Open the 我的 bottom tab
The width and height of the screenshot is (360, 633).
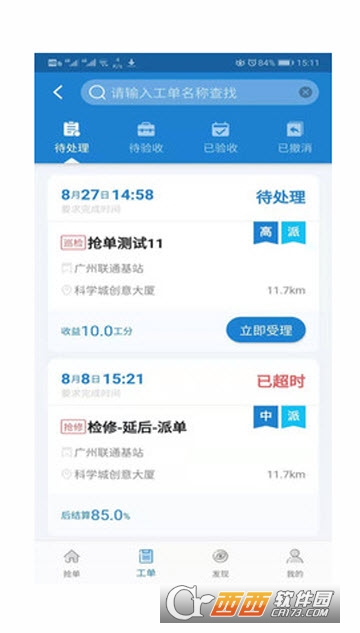pyautogui.click(x=295, y=563)
